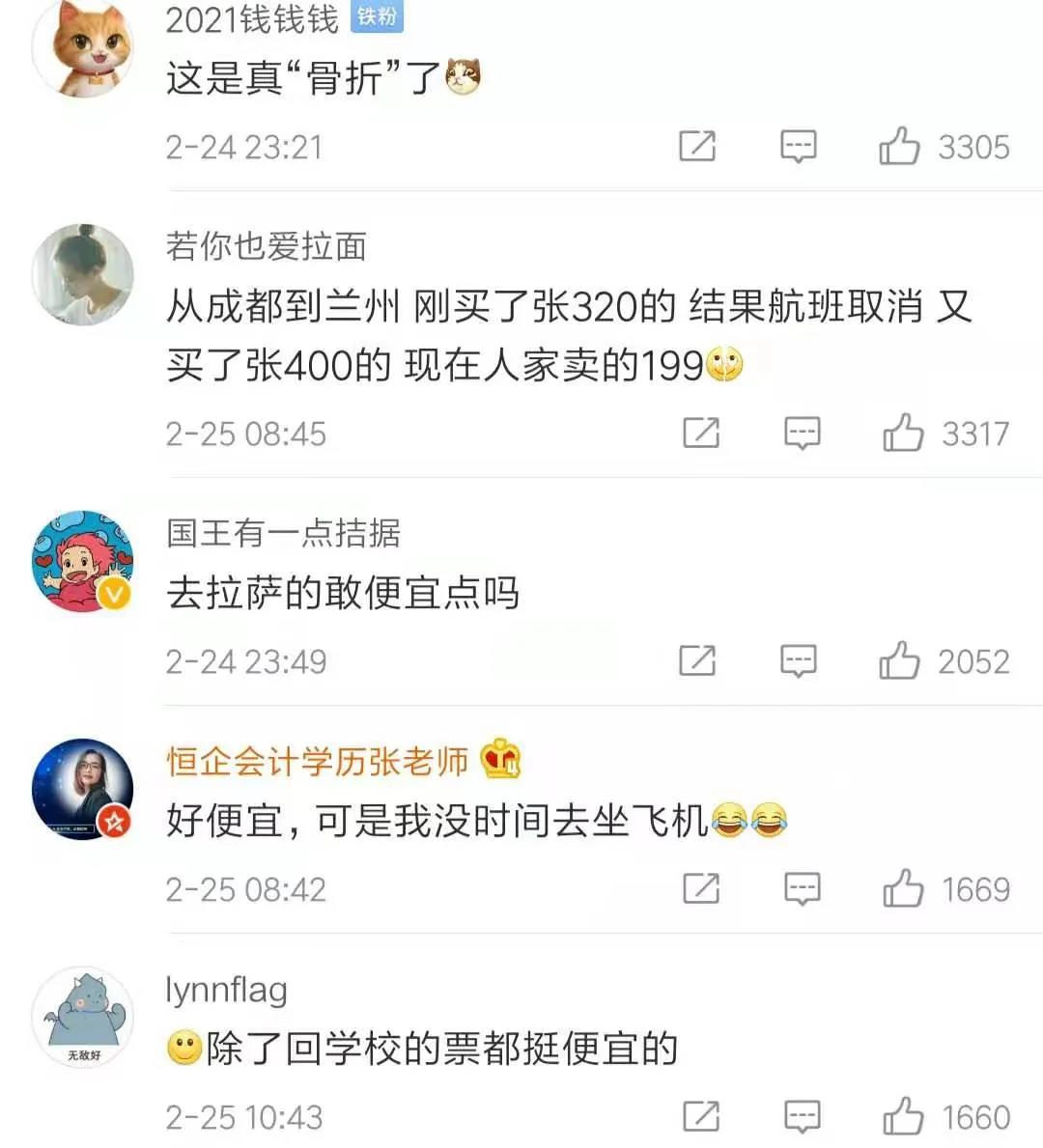The image size is (1043, 1148).
Task: Like 恒企会计学历张老师's comment
Action: [x=903, y=889]
